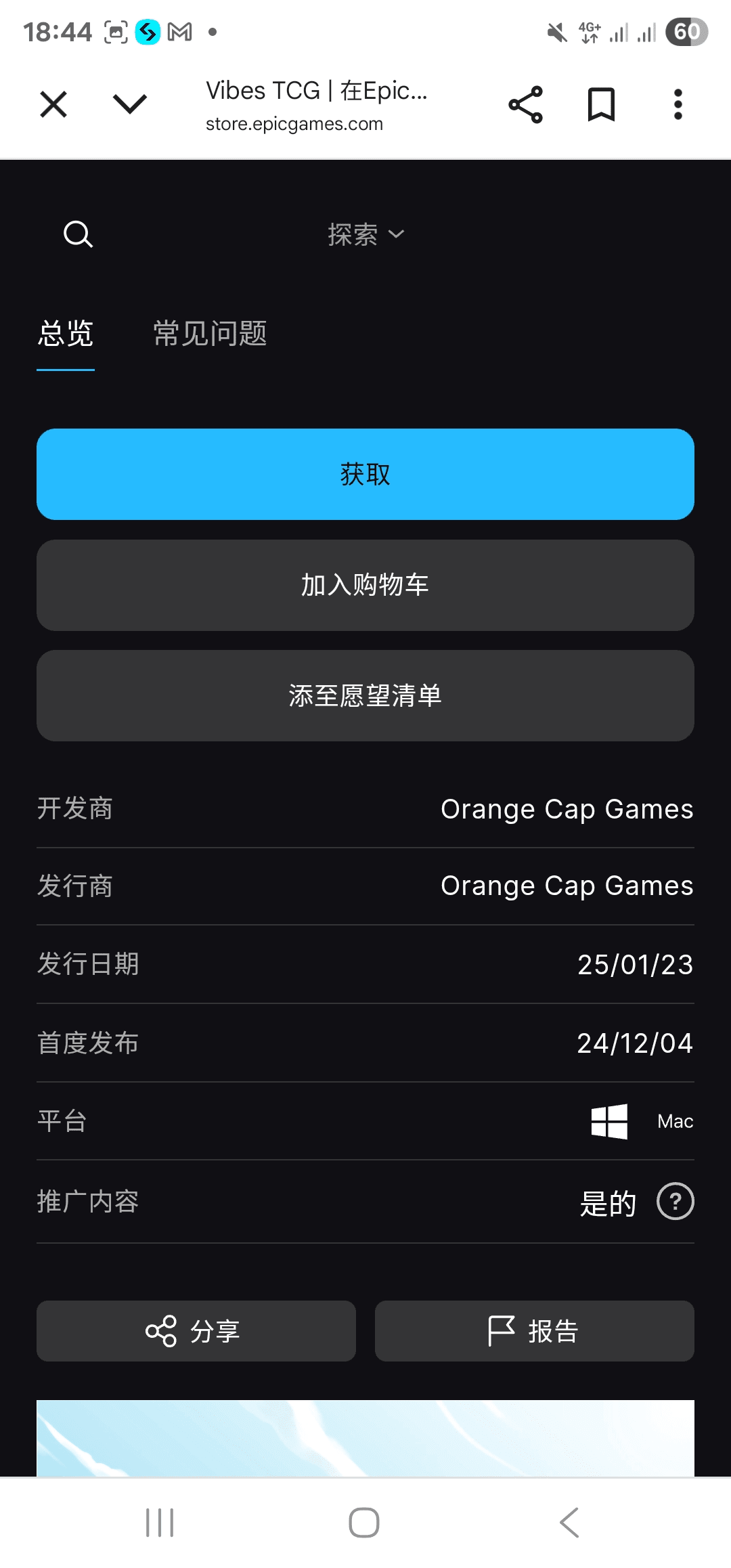This screenshot has height=1568, width=731.
Task: Open the Epic store search
Action: coord(78,235)
